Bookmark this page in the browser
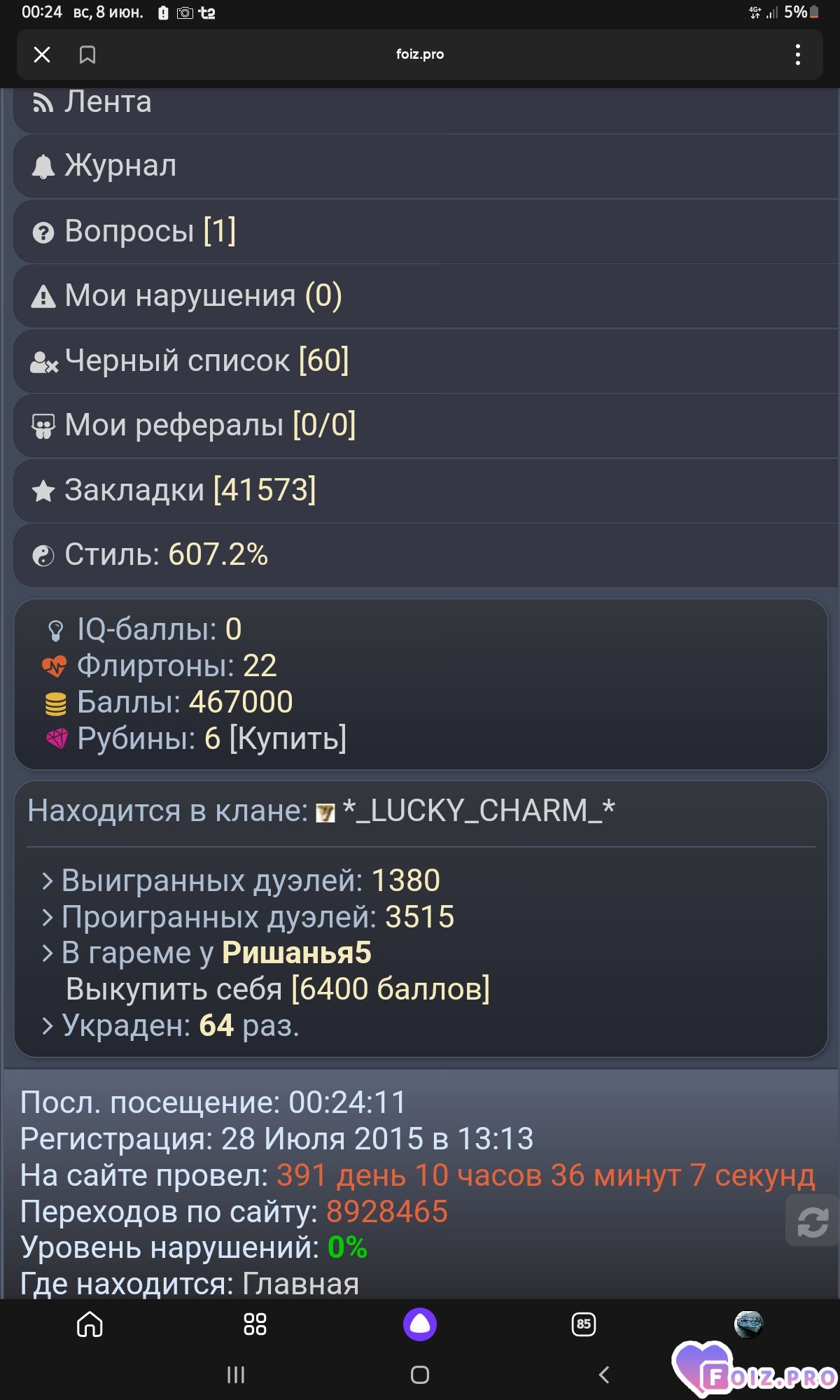 click(x=87, y=55)
